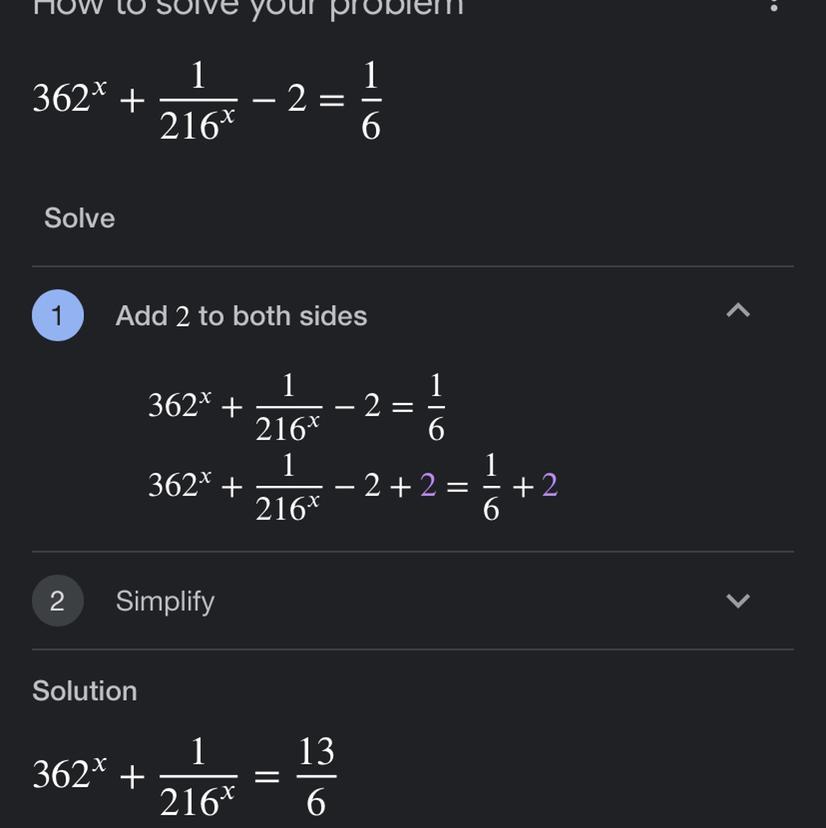Expand the Simplify step
Viewport: 826px width, 828px height.
pos(737,601)
